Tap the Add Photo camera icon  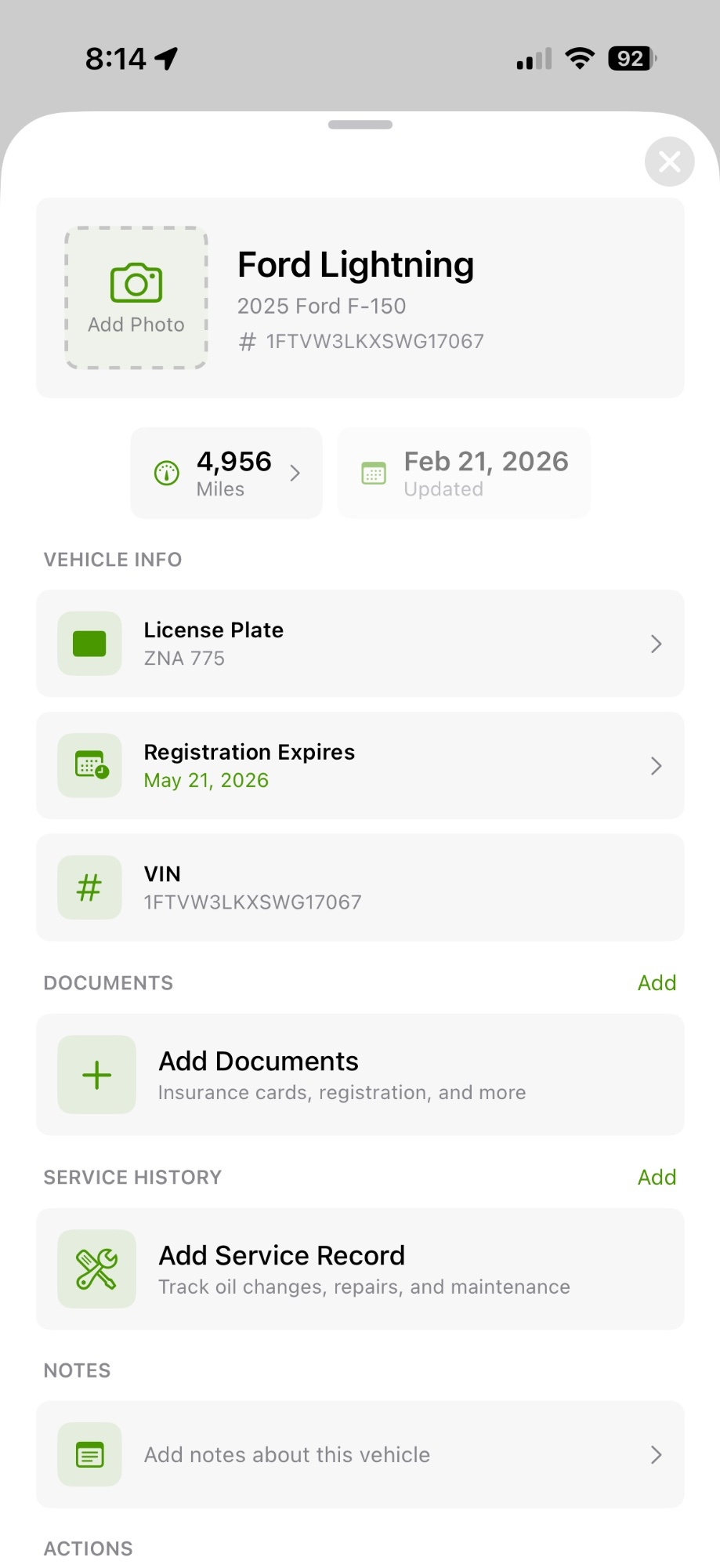pos(135,281)
